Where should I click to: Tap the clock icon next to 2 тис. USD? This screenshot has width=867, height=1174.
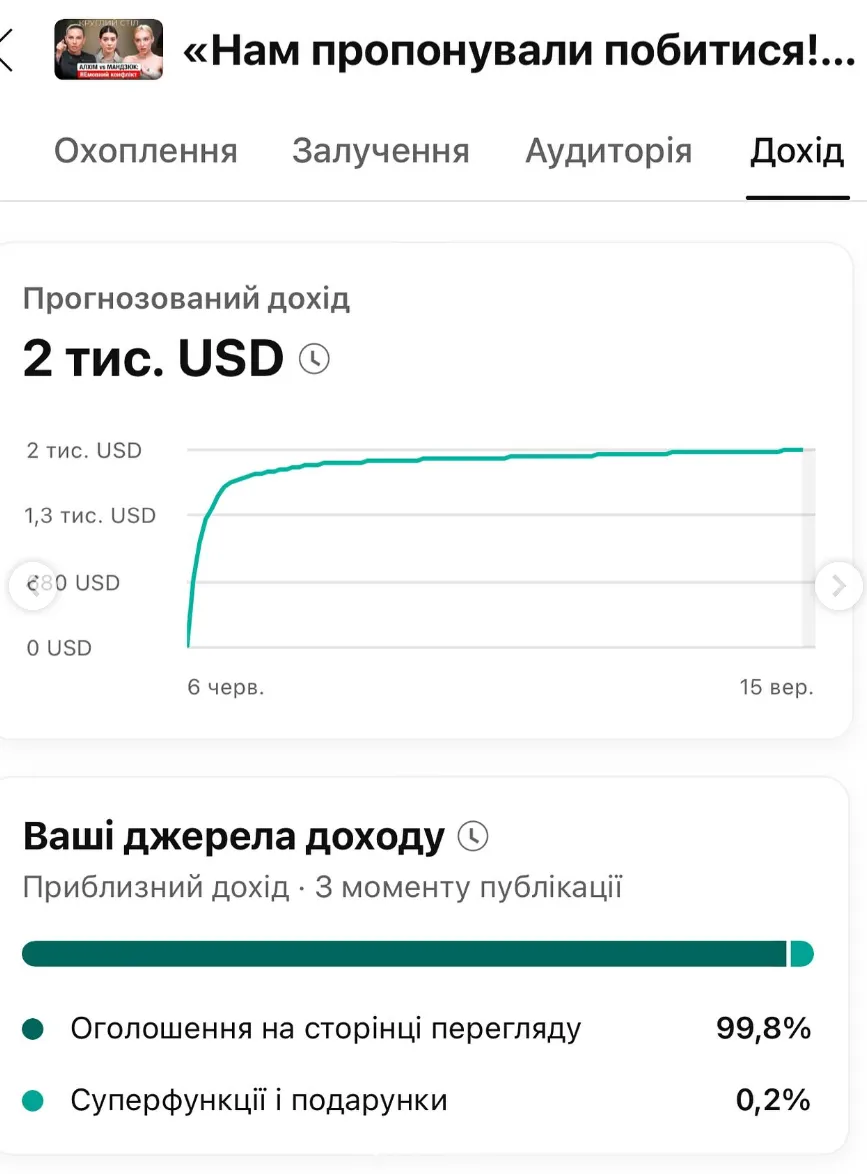[315, 359]
